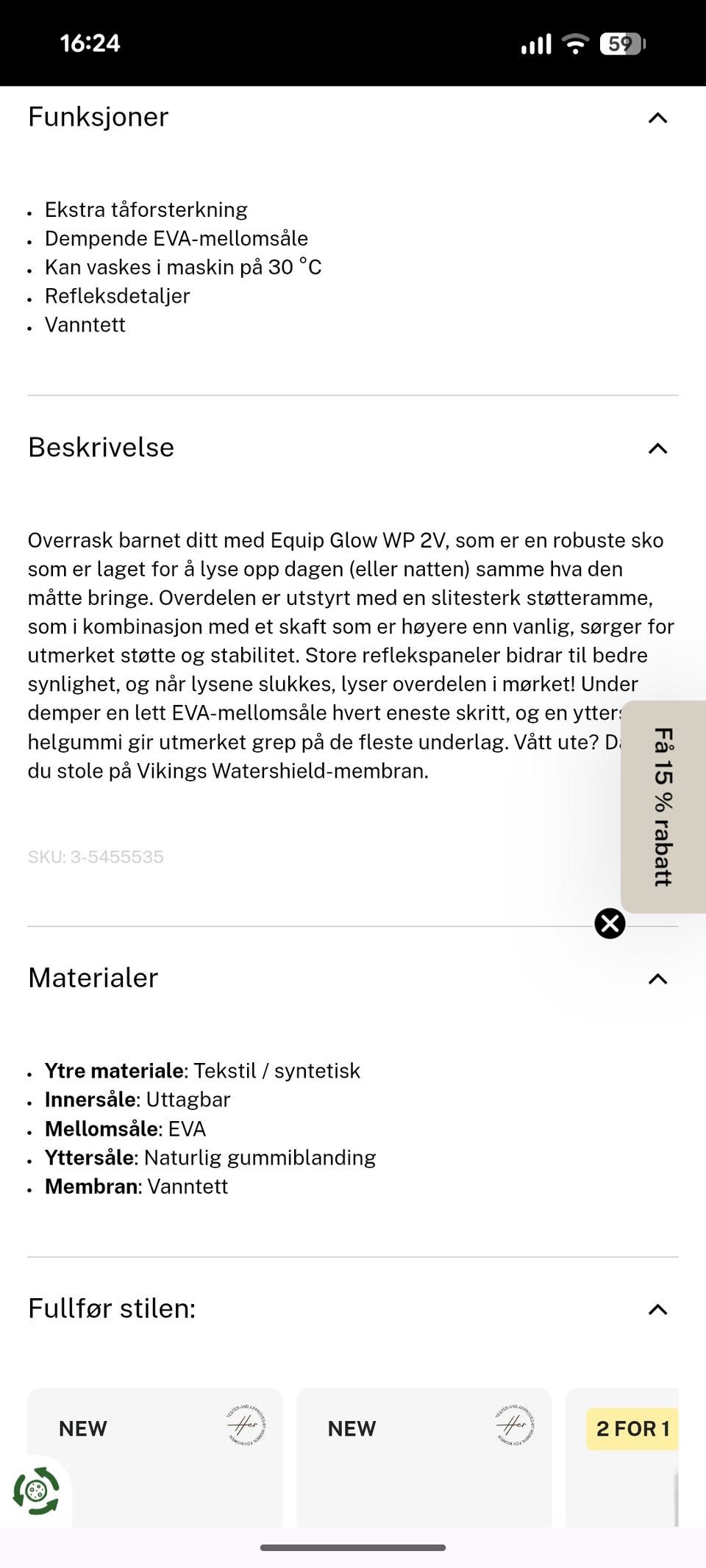Tap the 'NEW' label on the first product
The width and height of the screenshot is (706, 1568).
tap(82, 1429)
